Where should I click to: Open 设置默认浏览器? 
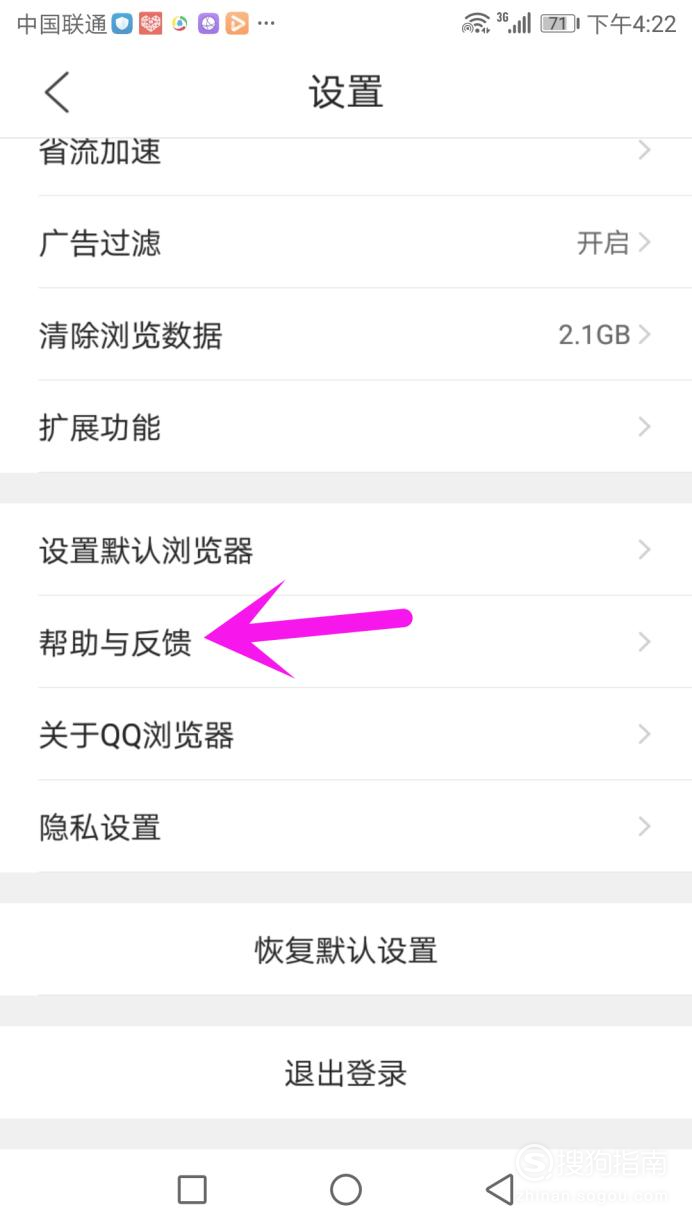click(346, 550)
